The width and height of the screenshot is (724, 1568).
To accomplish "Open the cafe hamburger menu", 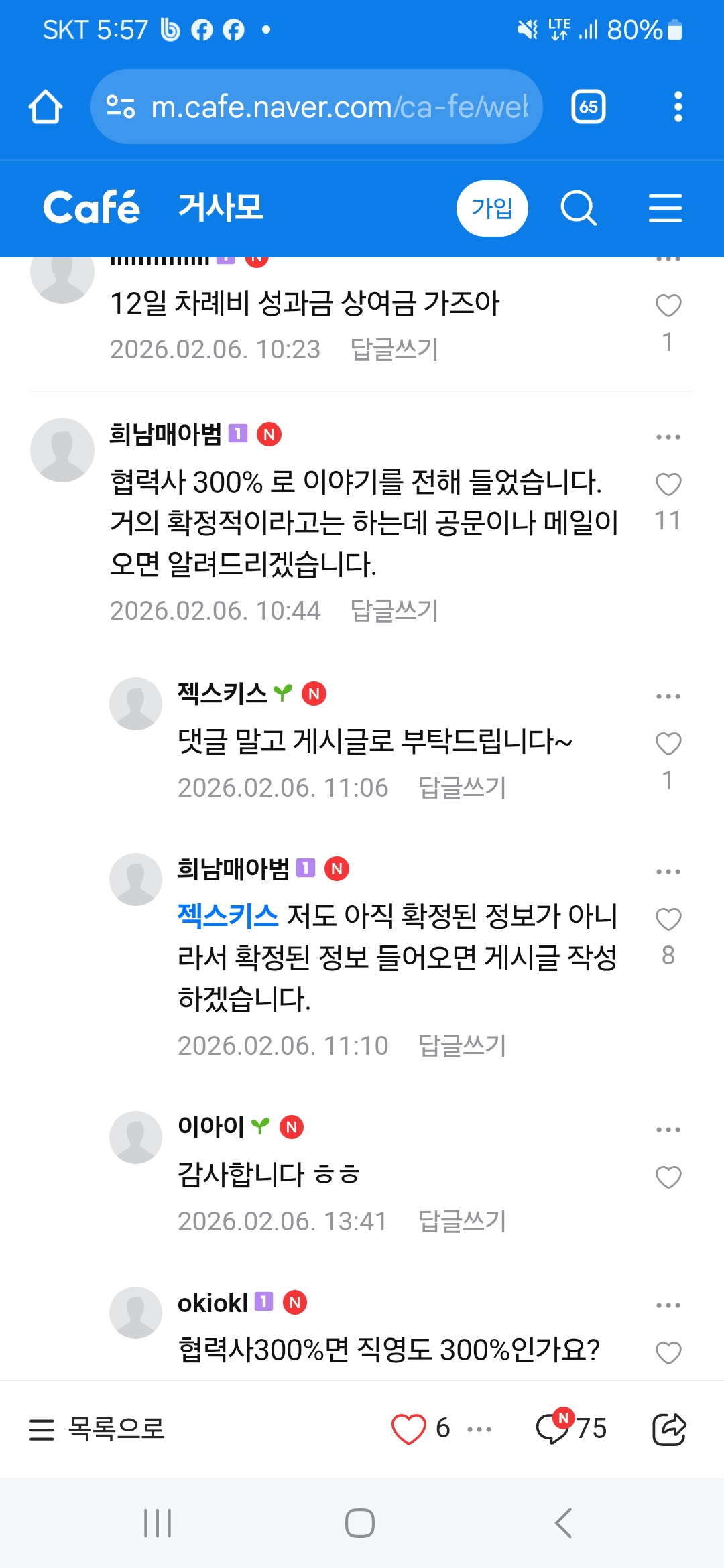I will pos(665,208).
